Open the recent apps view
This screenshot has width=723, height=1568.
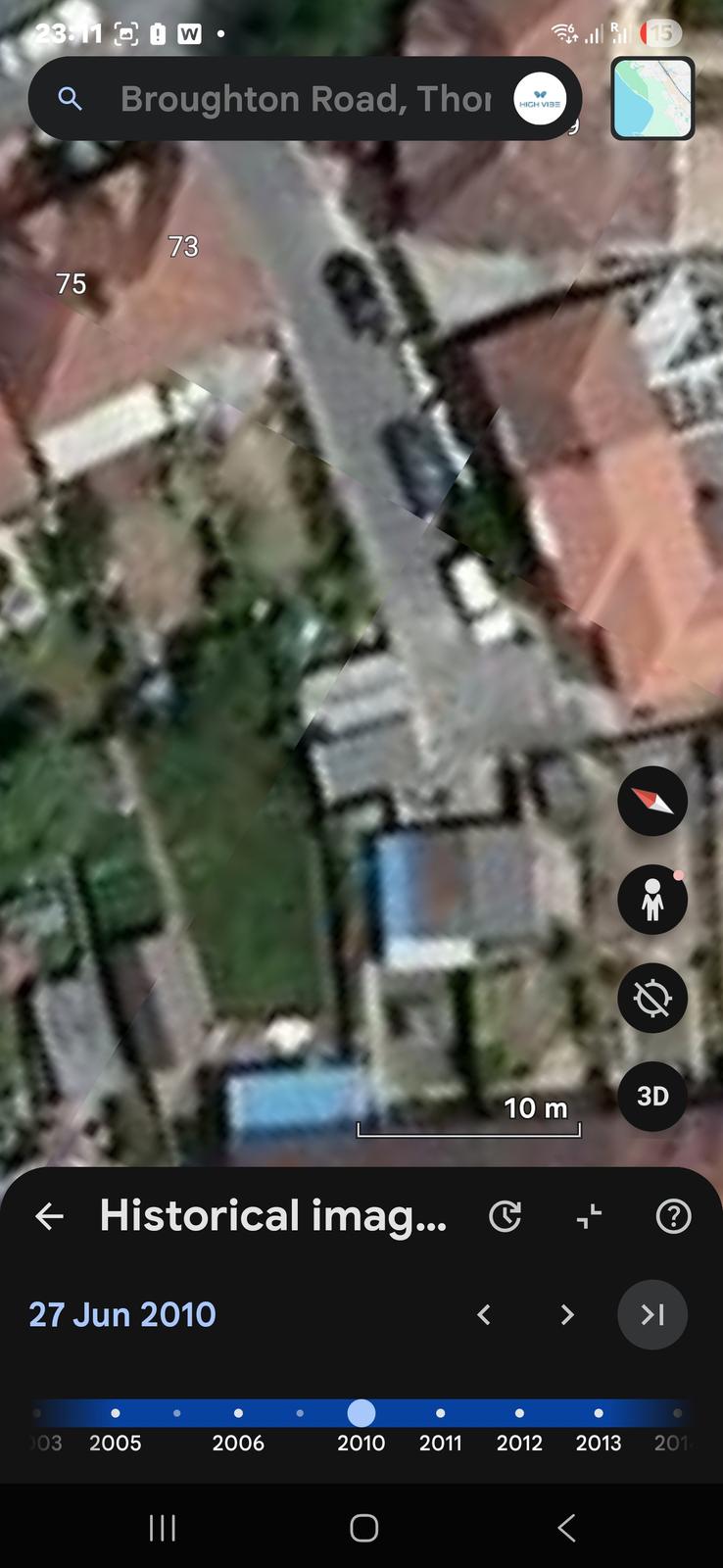[x=162, y=1527]
